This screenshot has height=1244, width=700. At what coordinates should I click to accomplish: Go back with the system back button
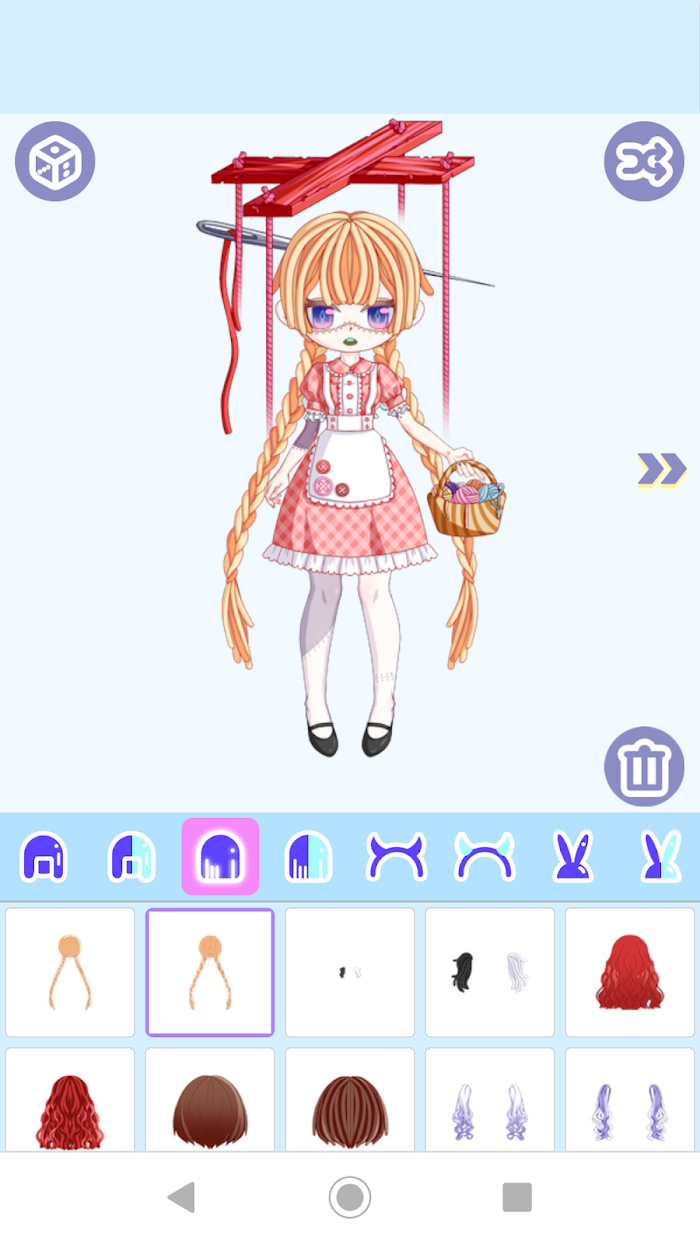coord(181,1197)
